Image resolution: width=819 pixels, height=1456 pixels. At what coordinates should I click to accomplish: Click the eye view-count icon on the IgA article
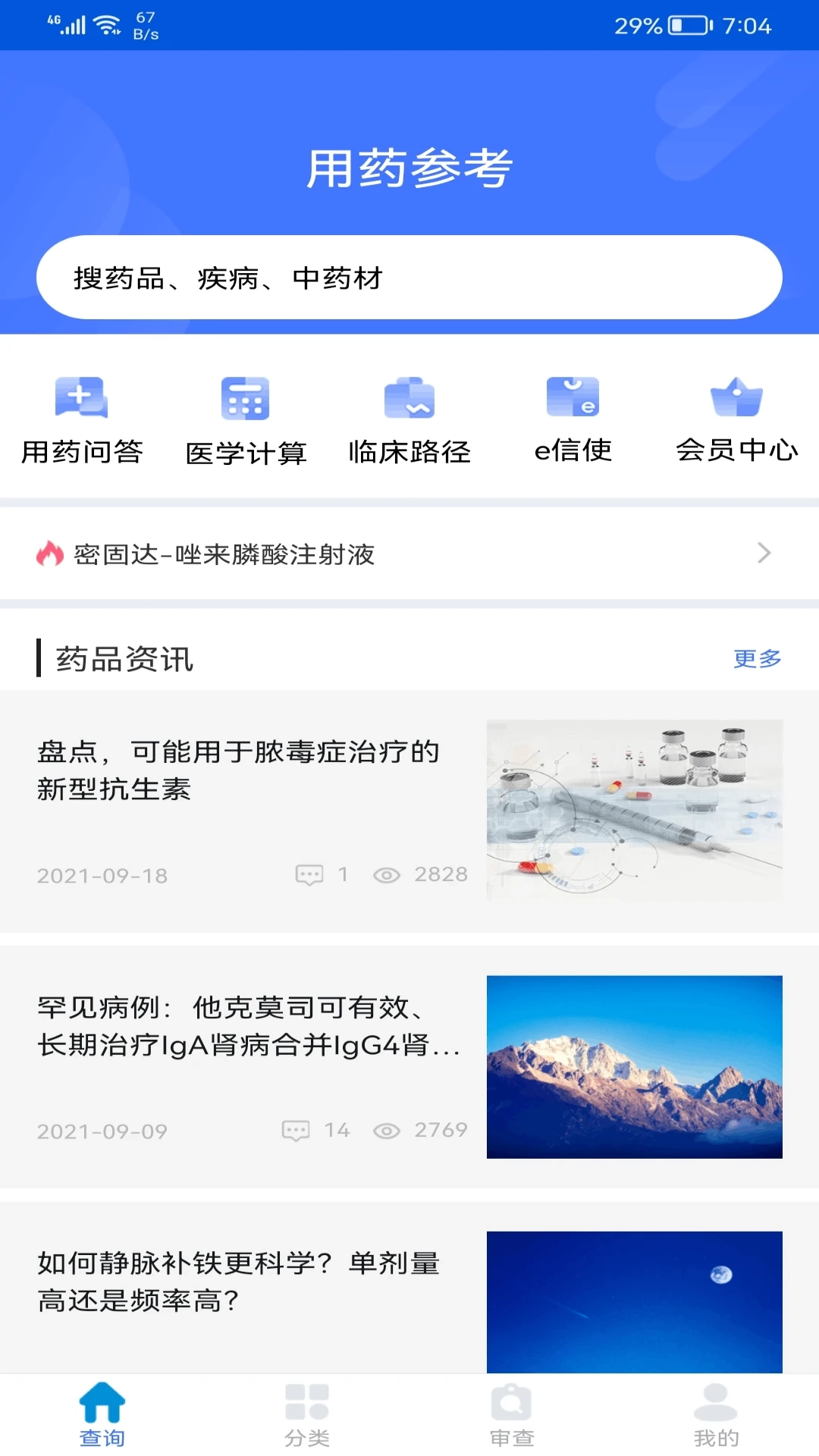[389, 1130]
